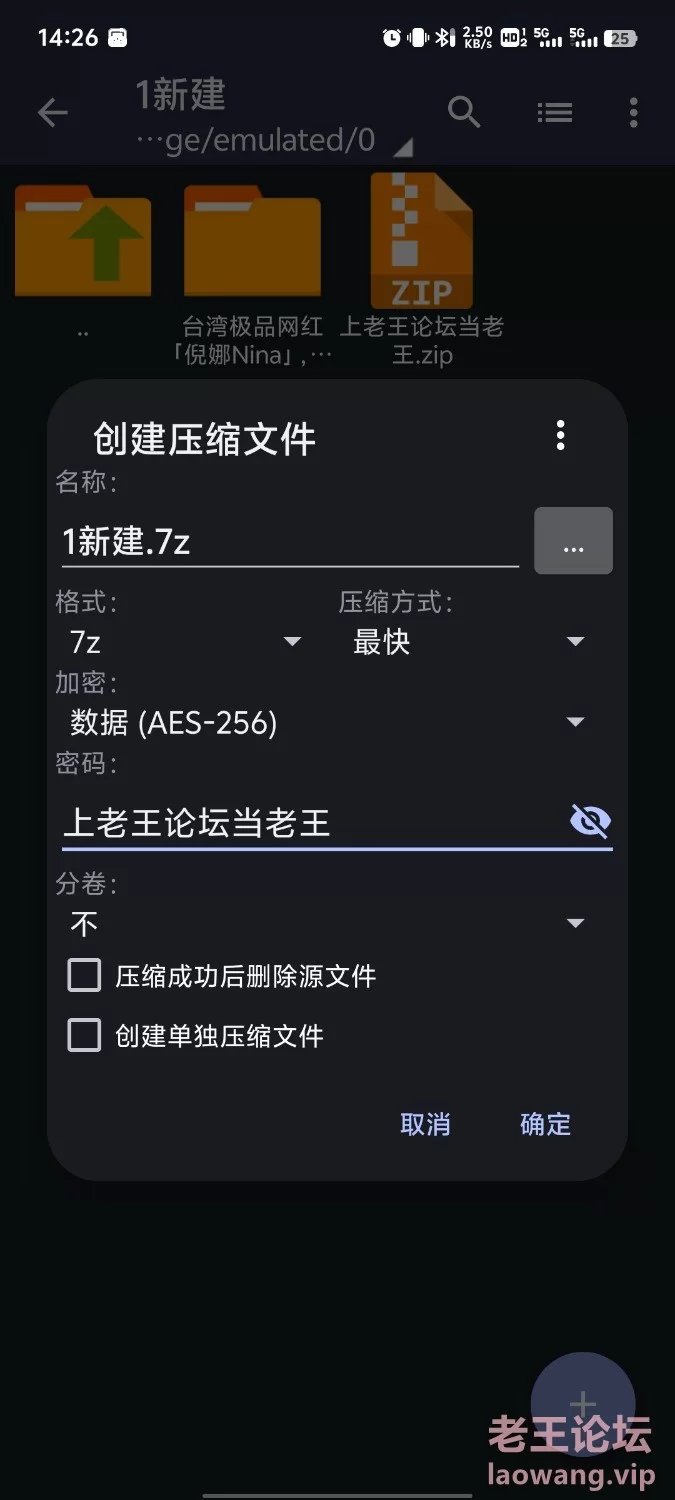675x1500 pixels.
Task: Browse for a save location via the ellipsis button
Action: (573, 541)
